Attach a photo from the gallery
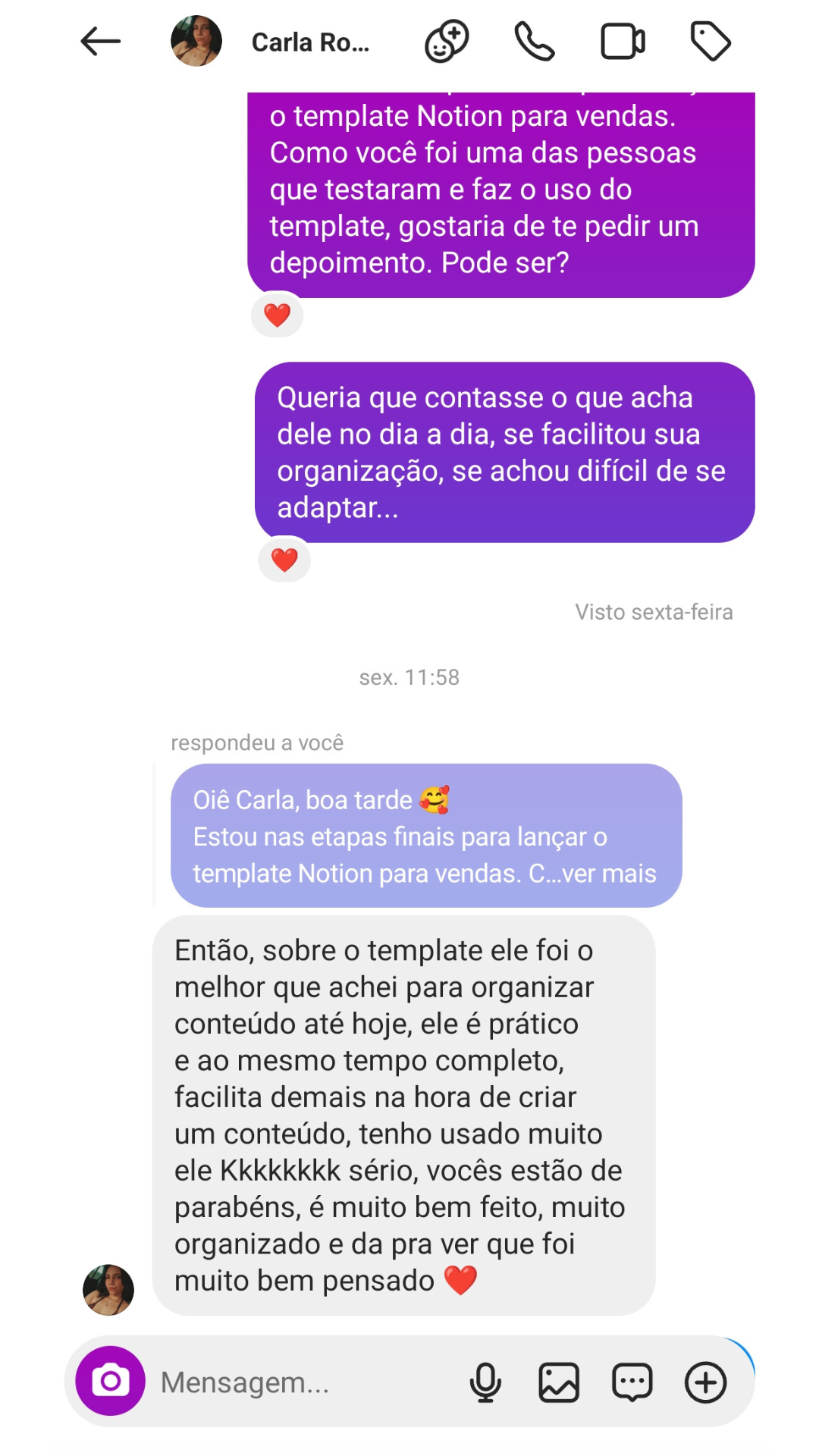819x1456 pixels. click(559, 1382)
